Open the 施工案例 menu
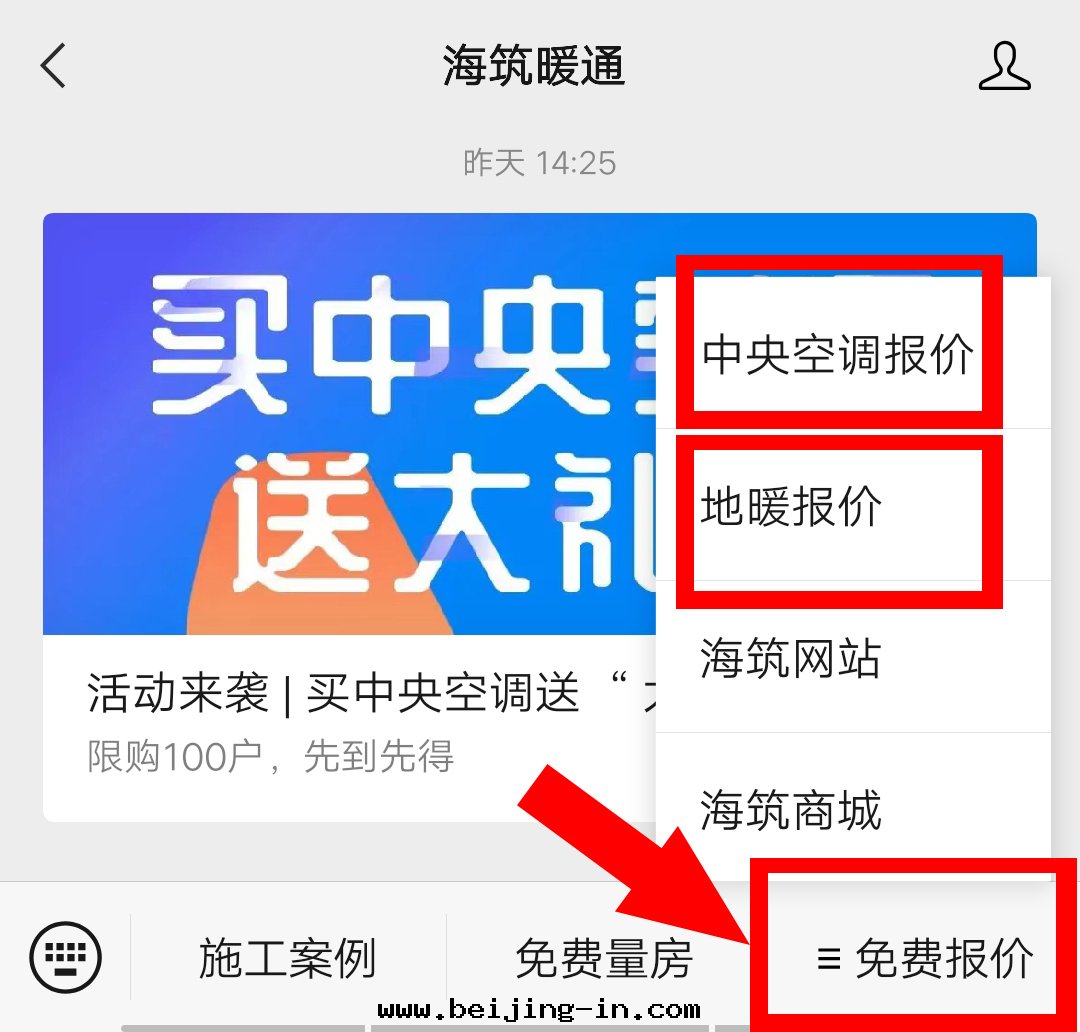Image resolution: width=1080 pixels, height=1032 pixels. 288,959
